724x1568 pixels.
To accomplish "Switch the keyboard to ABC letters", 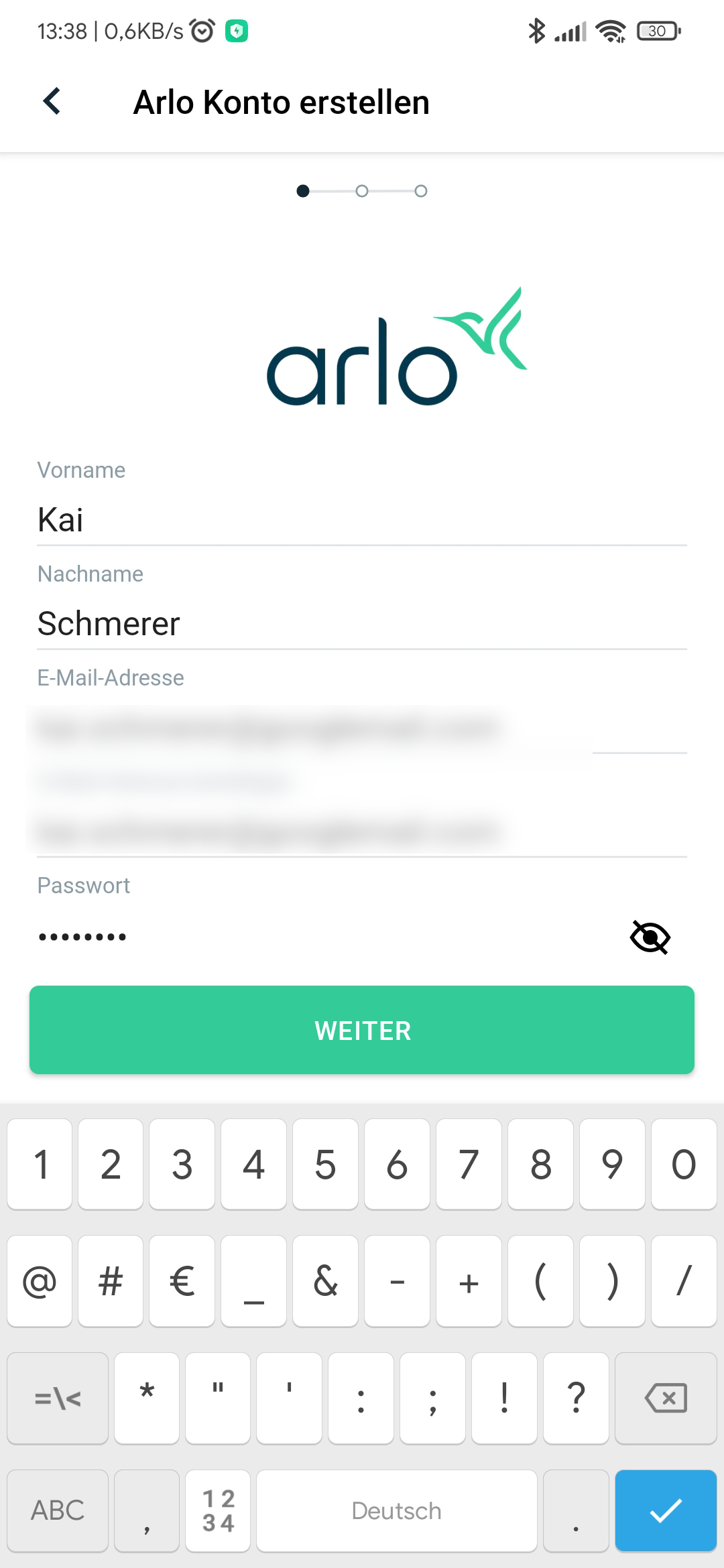I will 58,1511.
